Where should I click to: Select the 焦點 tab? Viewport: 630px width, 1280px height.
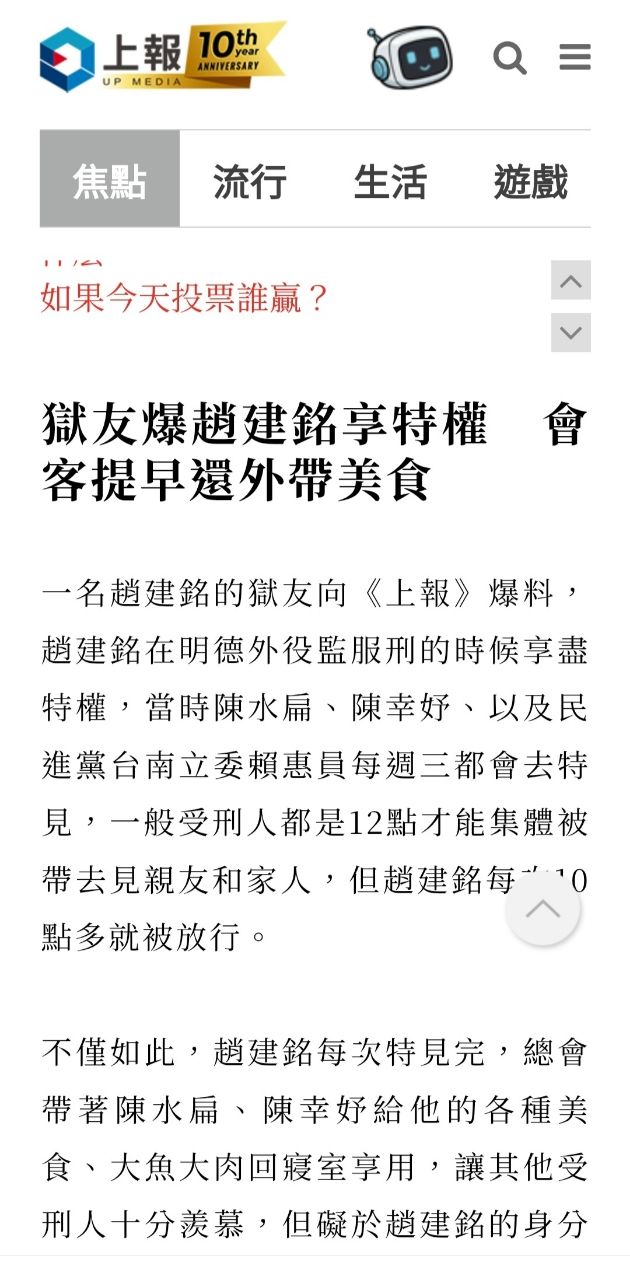[x=110, y=179]
